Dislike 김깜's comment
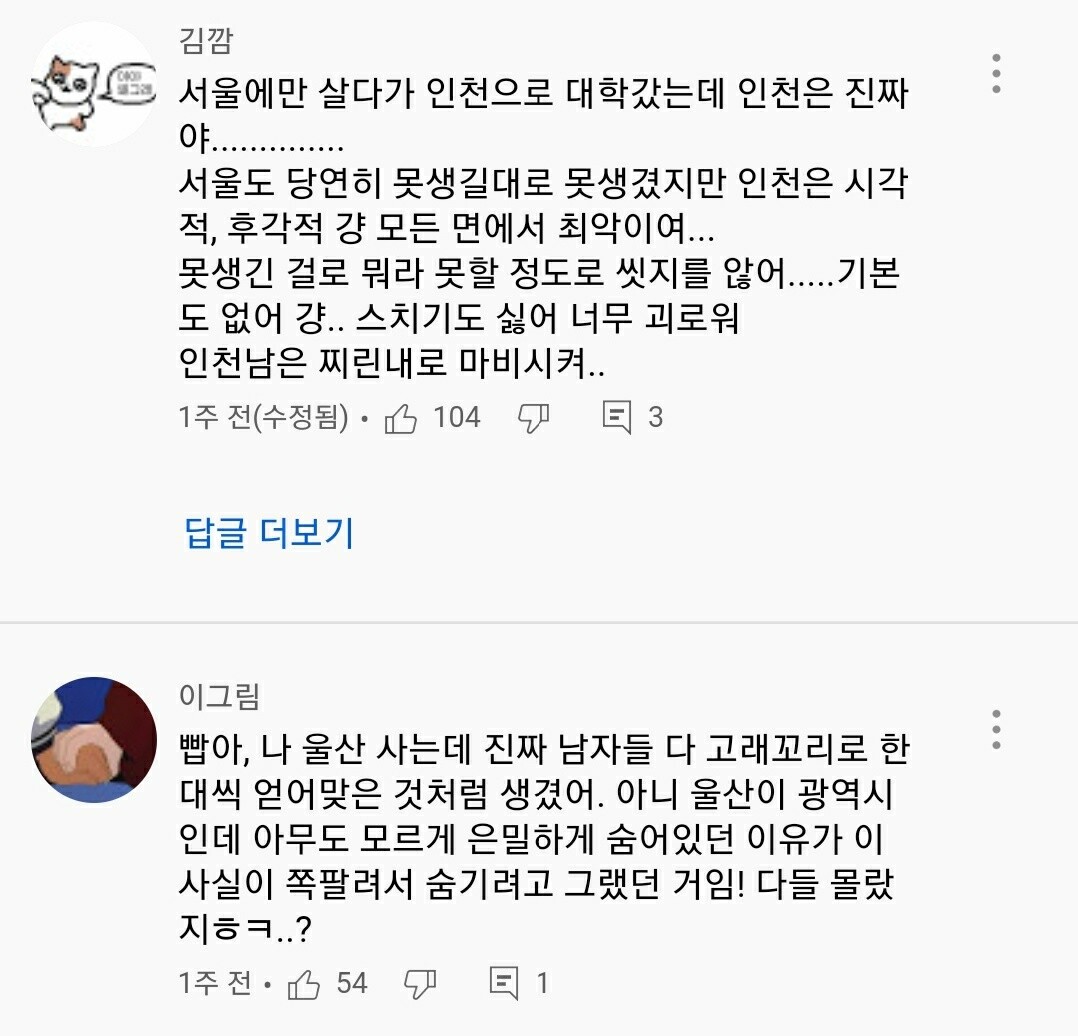The height and width of the screenshot is (1036, 1078). click(x=533, y=418)
